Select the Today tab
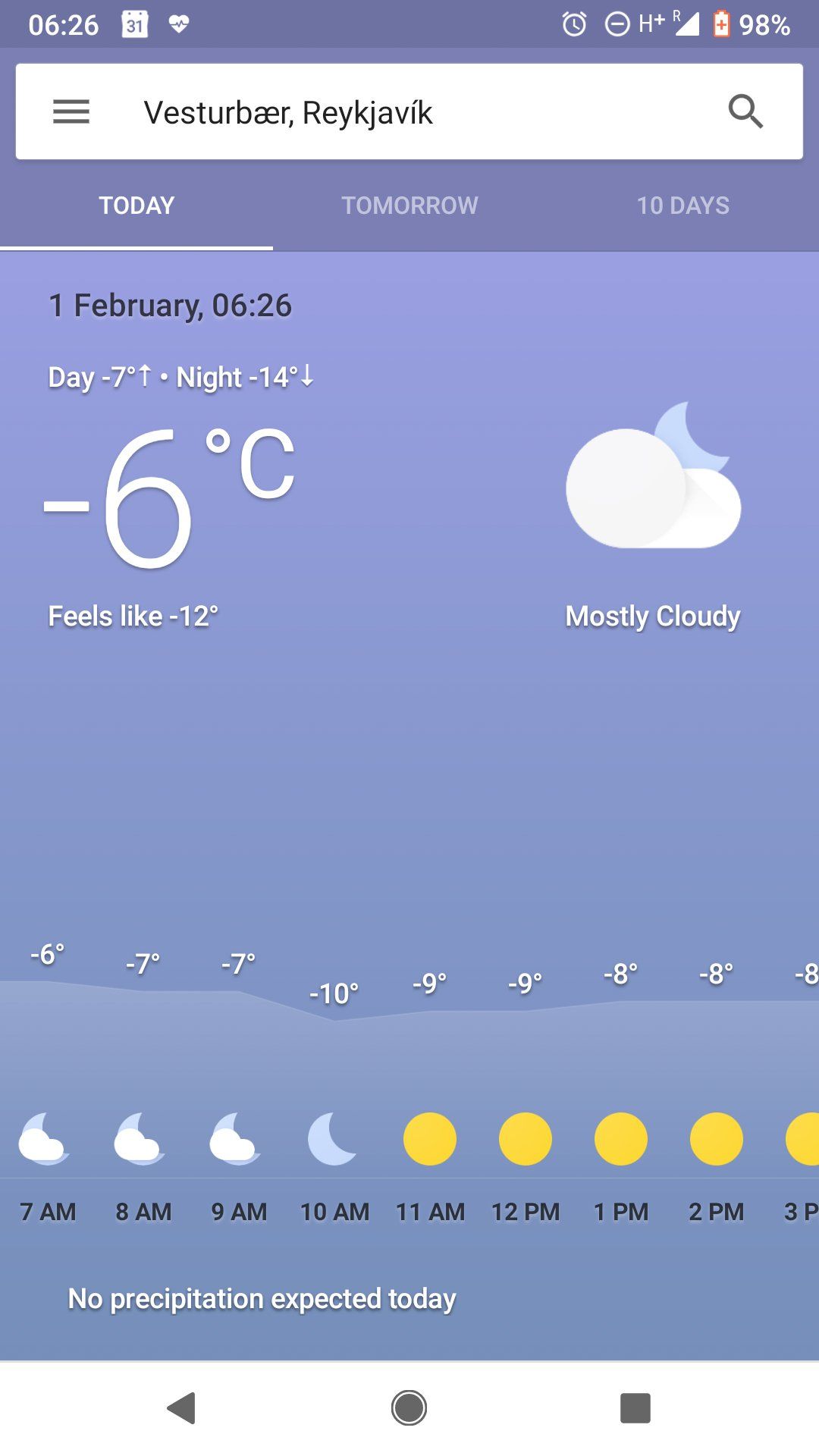819x1456 pixels. 136,206
